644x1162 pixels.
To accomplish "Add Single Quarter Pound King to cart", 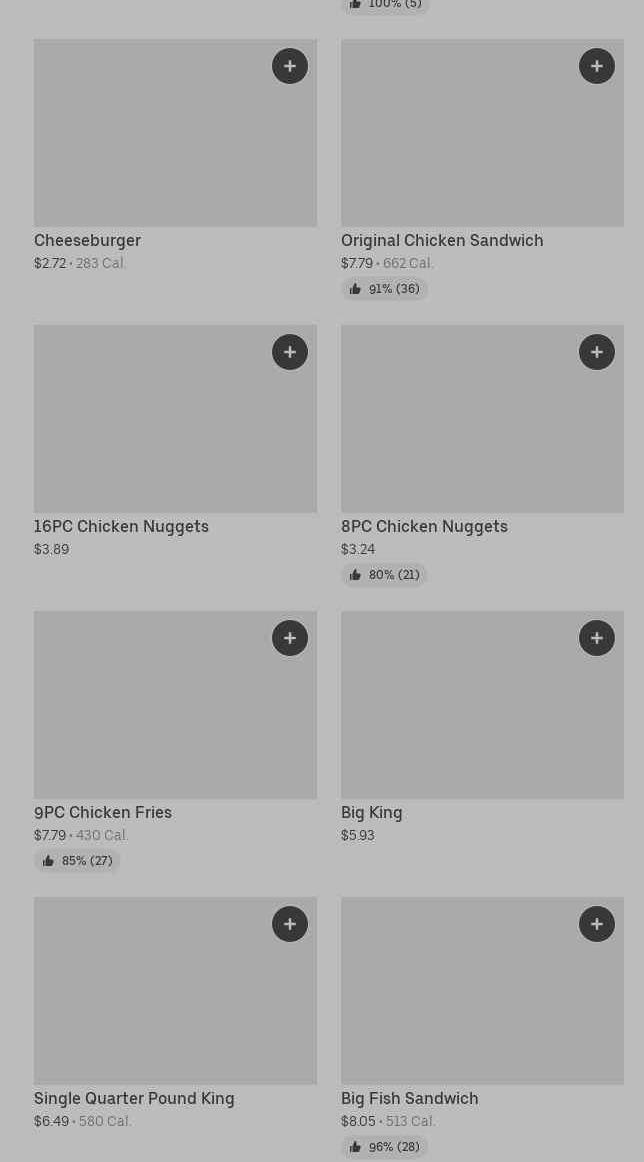I will pyautogui.click(x=290, y=924).
